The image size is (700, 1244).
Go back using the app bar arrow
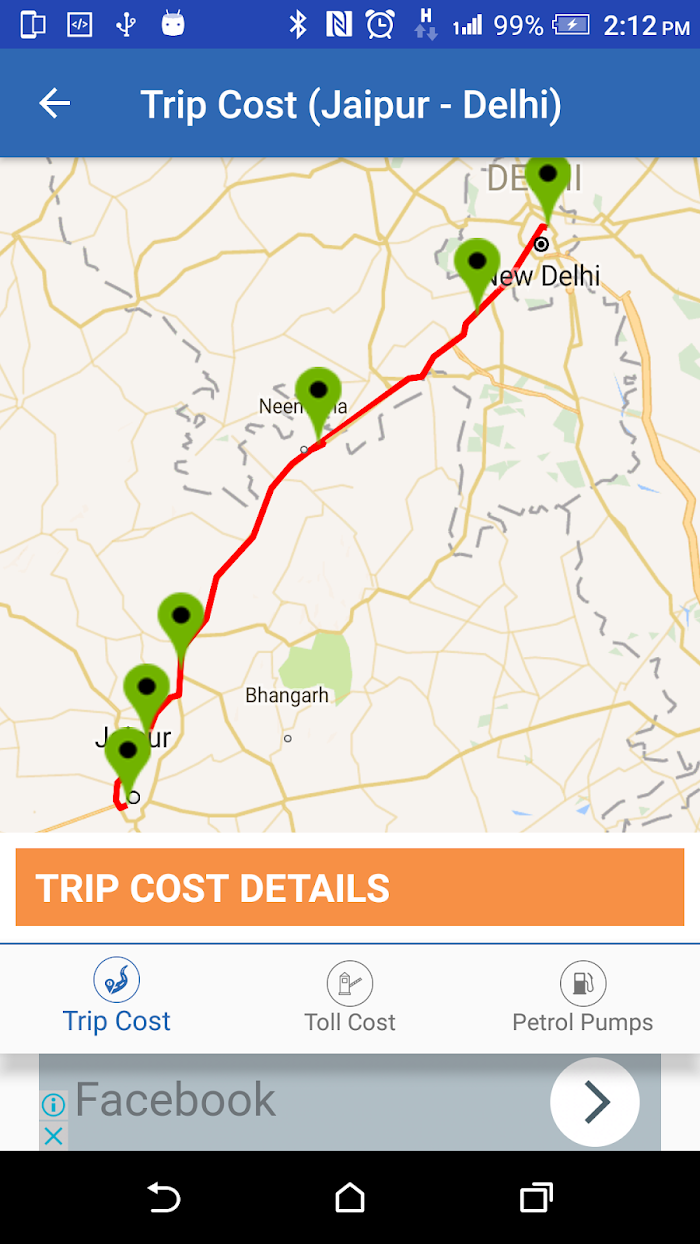54,103
